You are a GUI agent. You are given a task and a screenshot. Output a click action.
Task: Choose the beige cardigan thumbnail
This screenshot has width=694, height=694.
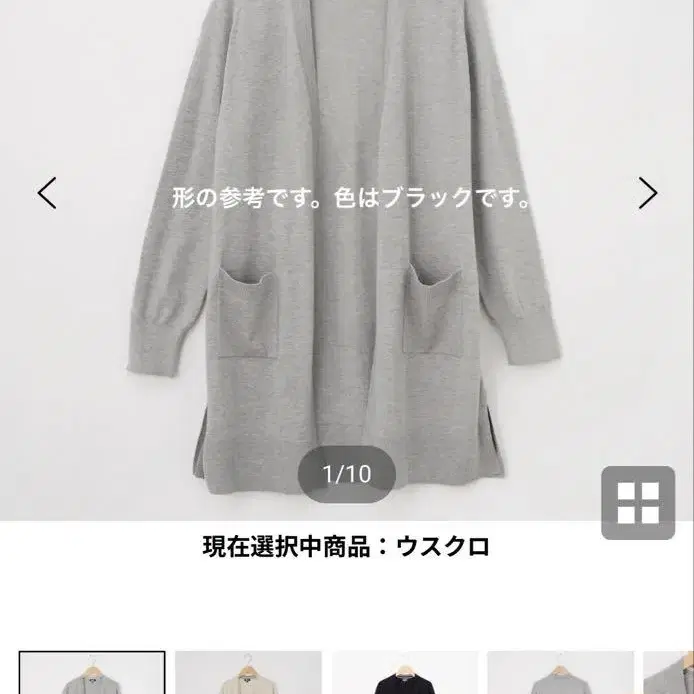[248, 672]
